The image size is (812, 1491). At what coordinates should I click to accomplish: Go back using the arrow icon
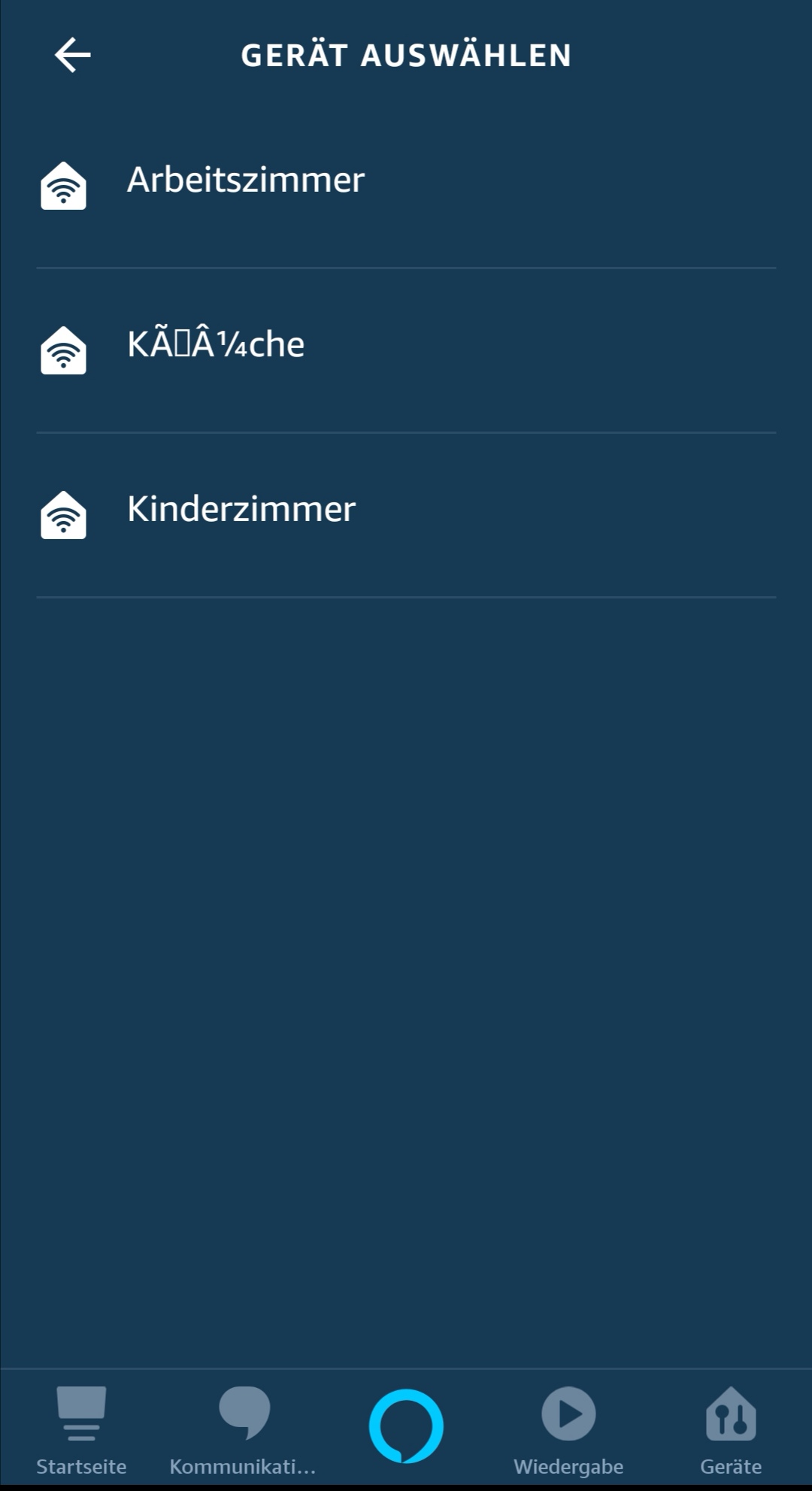73,55
